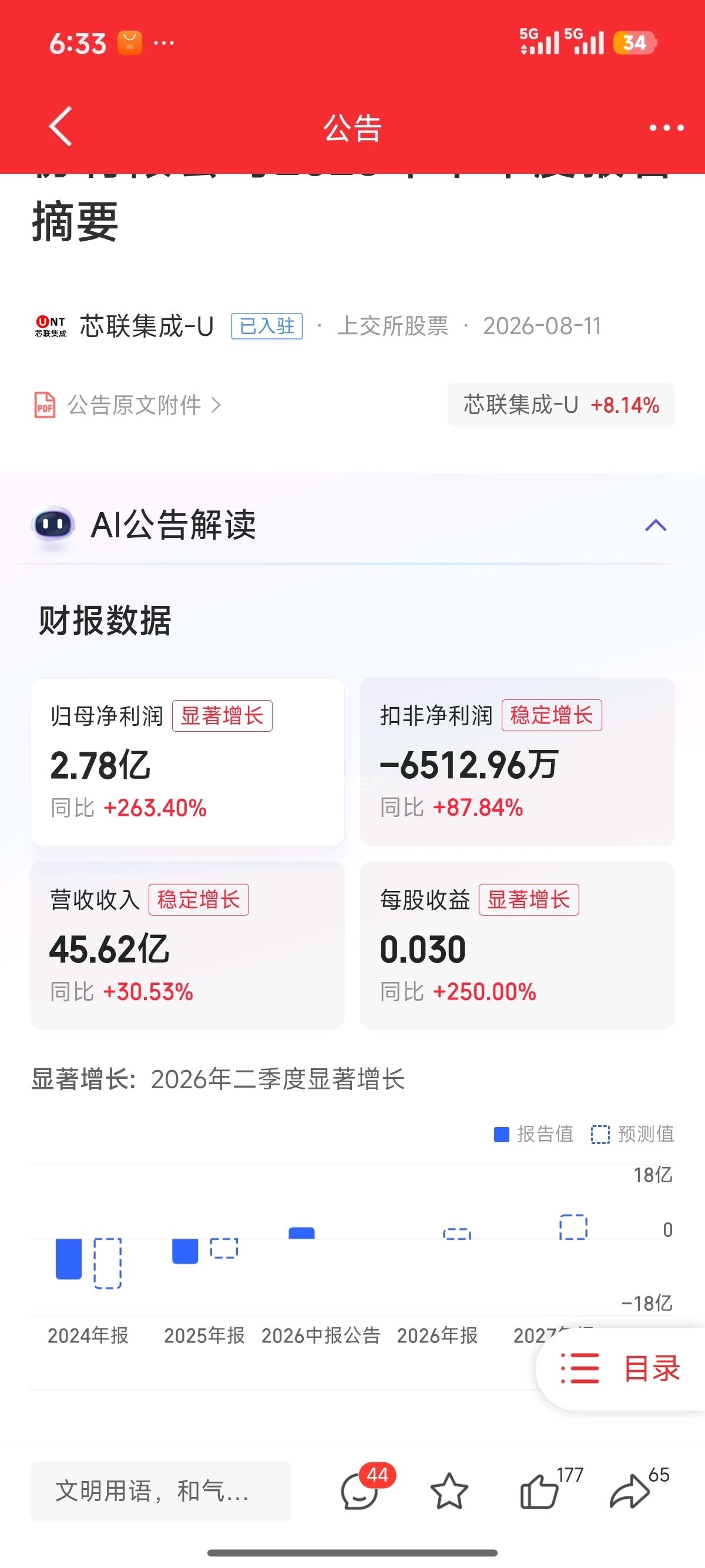Favorite this announcement with the star

(449, 1491)
